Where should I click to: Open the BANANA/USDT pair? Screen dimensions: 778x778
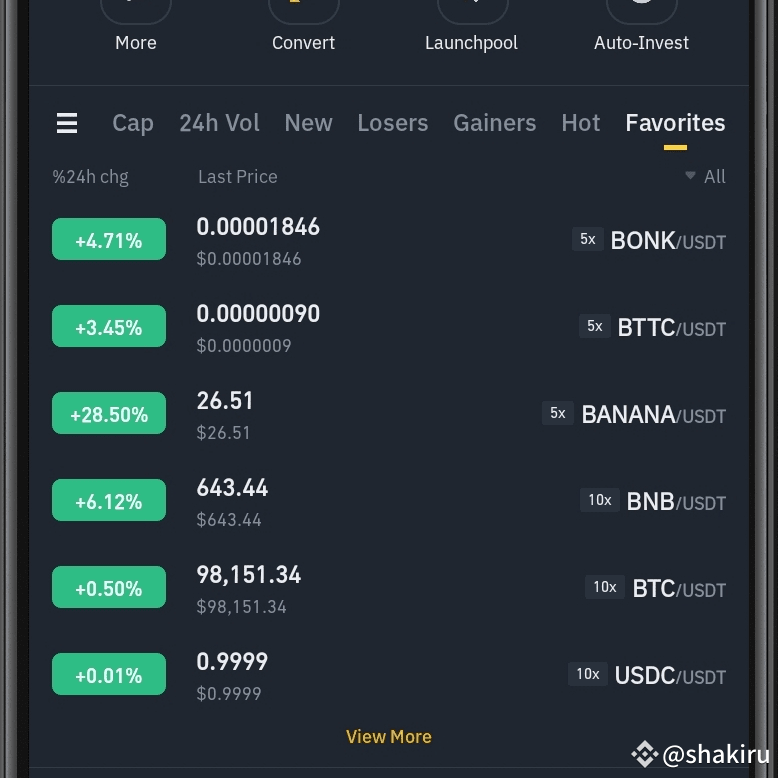(653, 415)
